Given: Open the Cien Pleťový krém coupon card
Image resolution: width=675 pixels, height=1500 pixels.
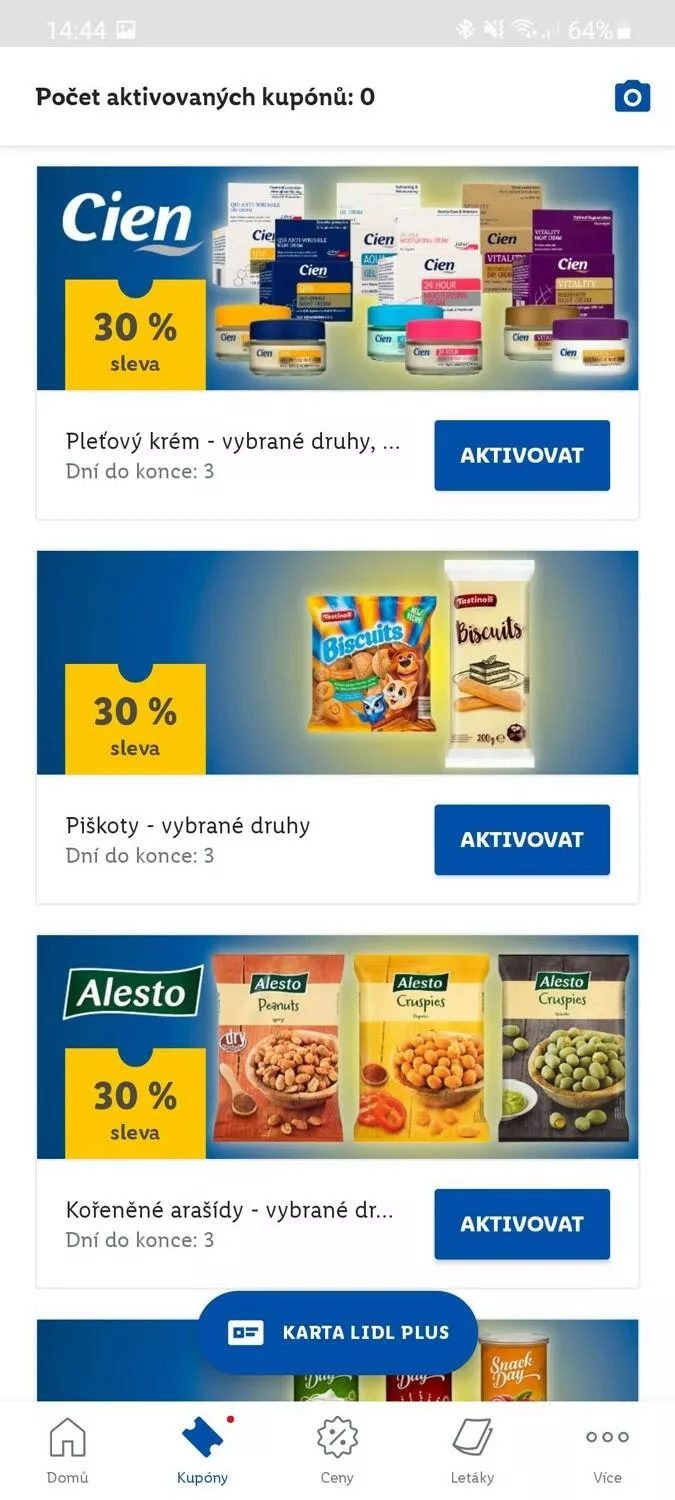Looking at the screenshot, I should [x=337, y=342].
